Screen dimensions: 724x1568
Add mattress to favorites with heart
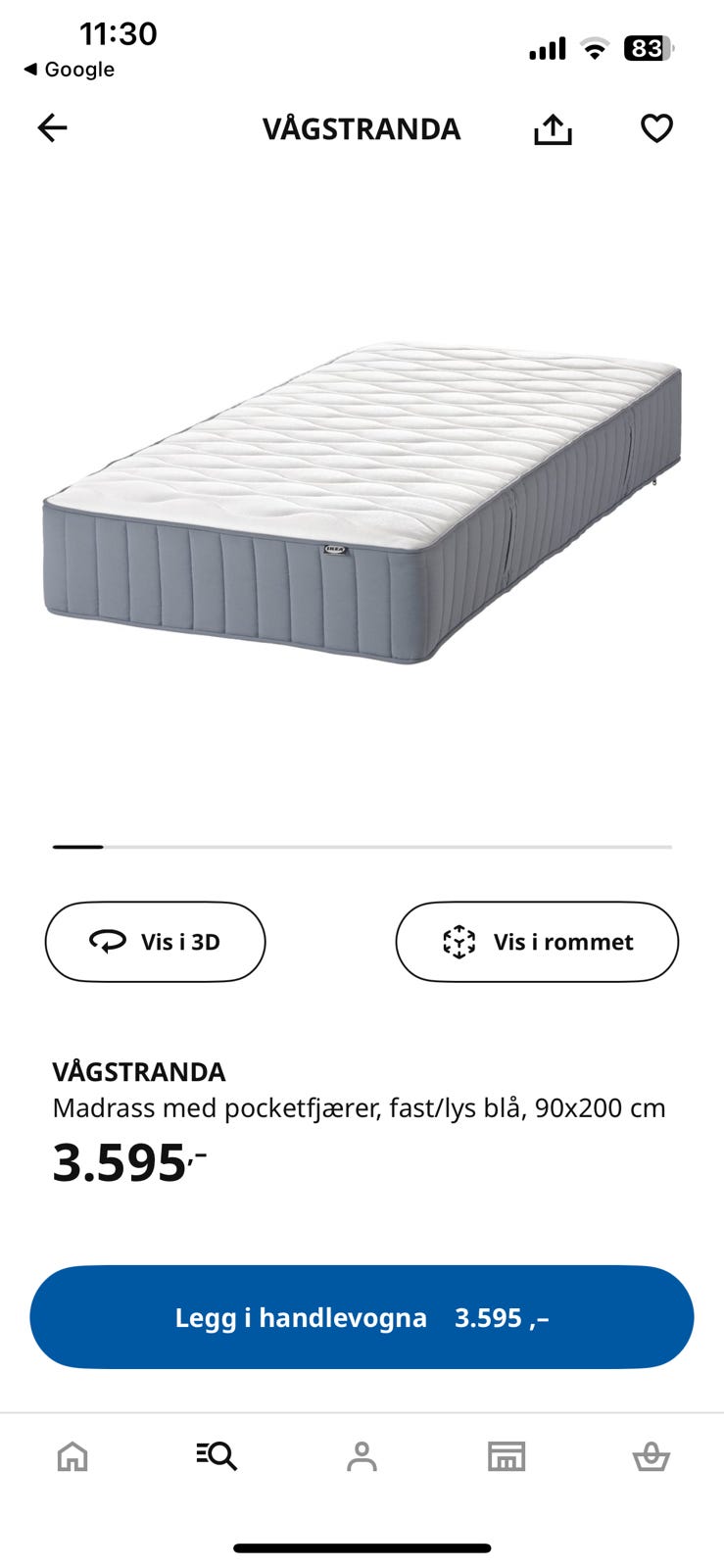pos(656,128)
